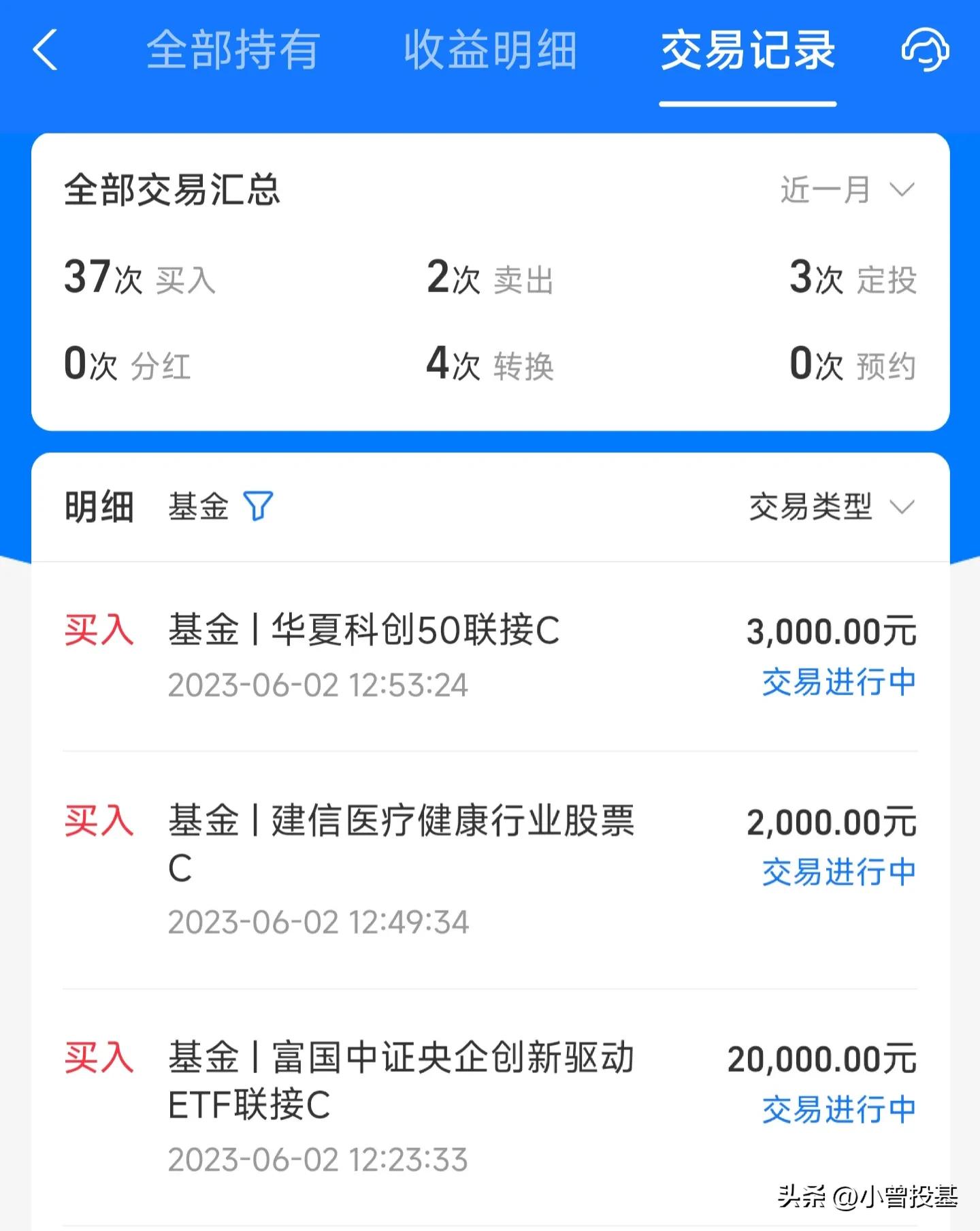The height and width of the screenshot is (1231, 980).
Task: Open the 华夏科创50联接C purchase record
Action: coord(490,655)
